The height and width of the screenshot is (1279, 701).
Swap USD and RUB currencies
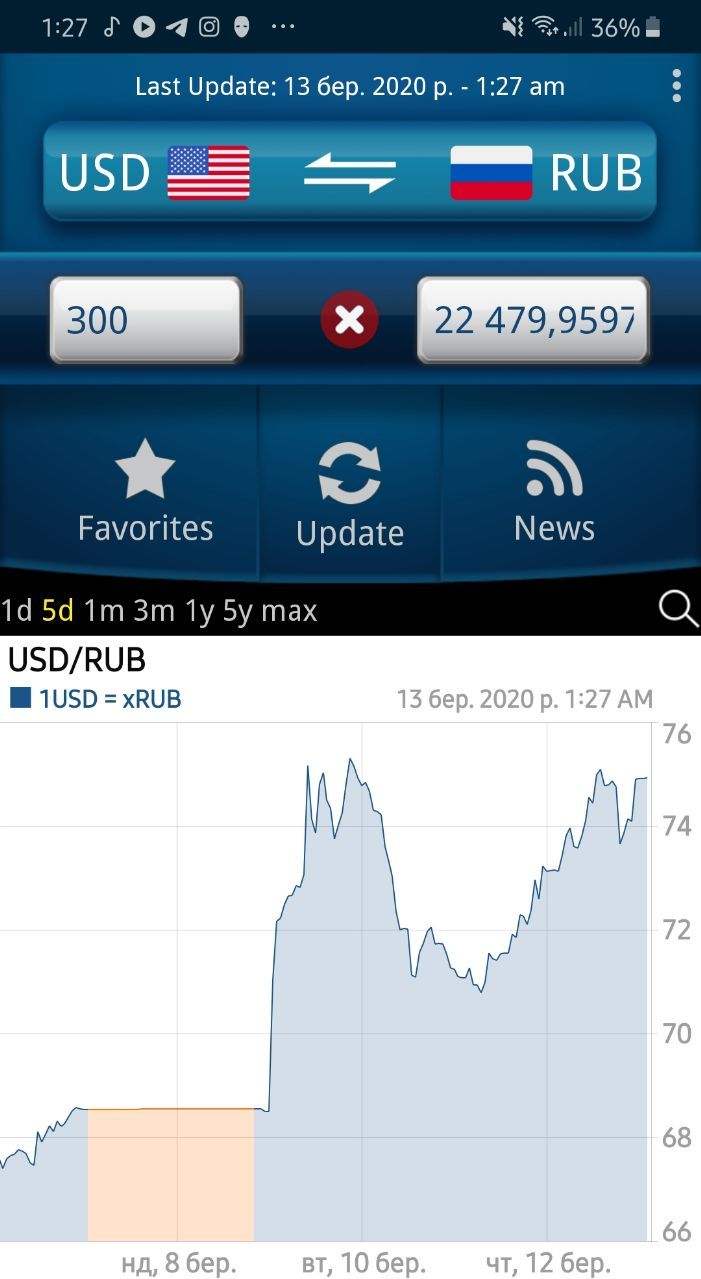coord(350,173)
